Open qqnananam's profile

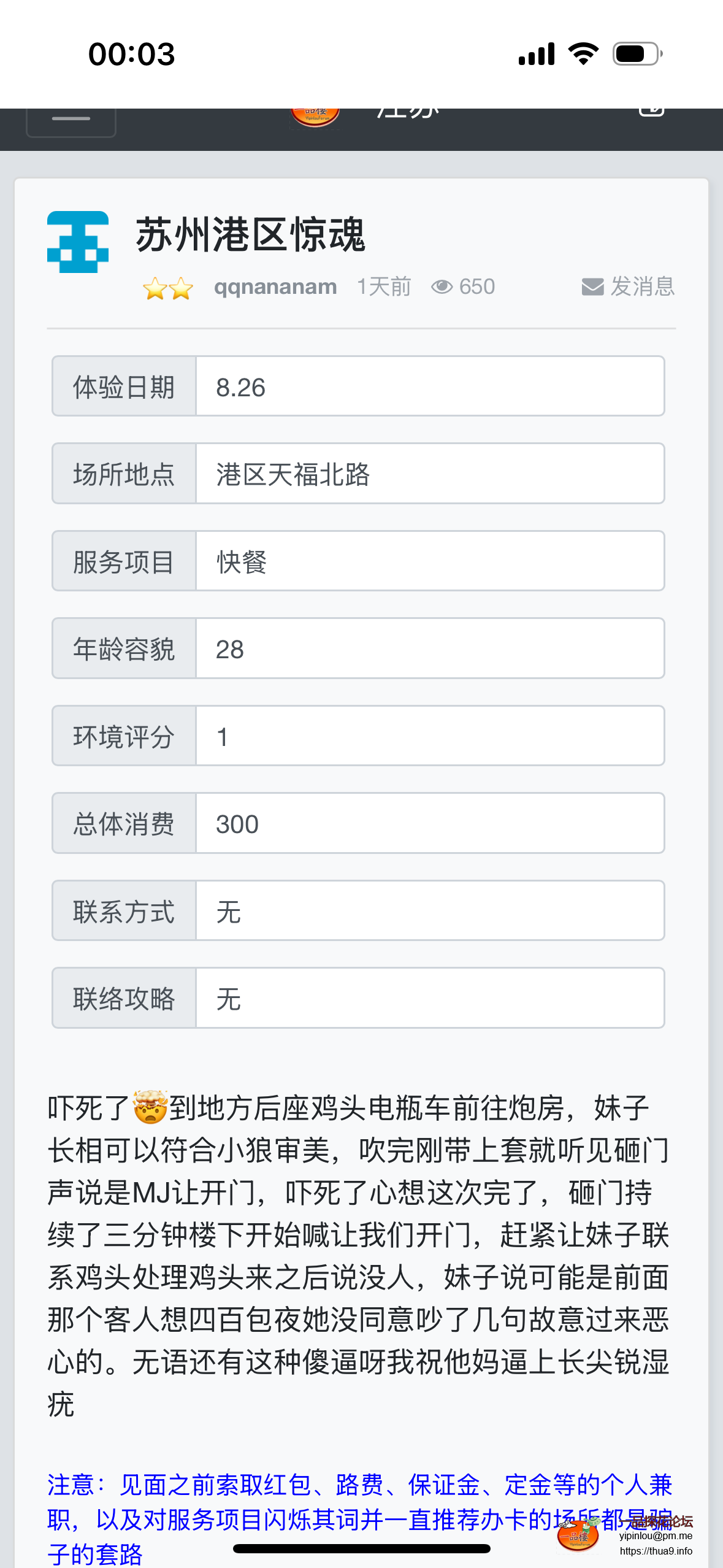(275, 286)
